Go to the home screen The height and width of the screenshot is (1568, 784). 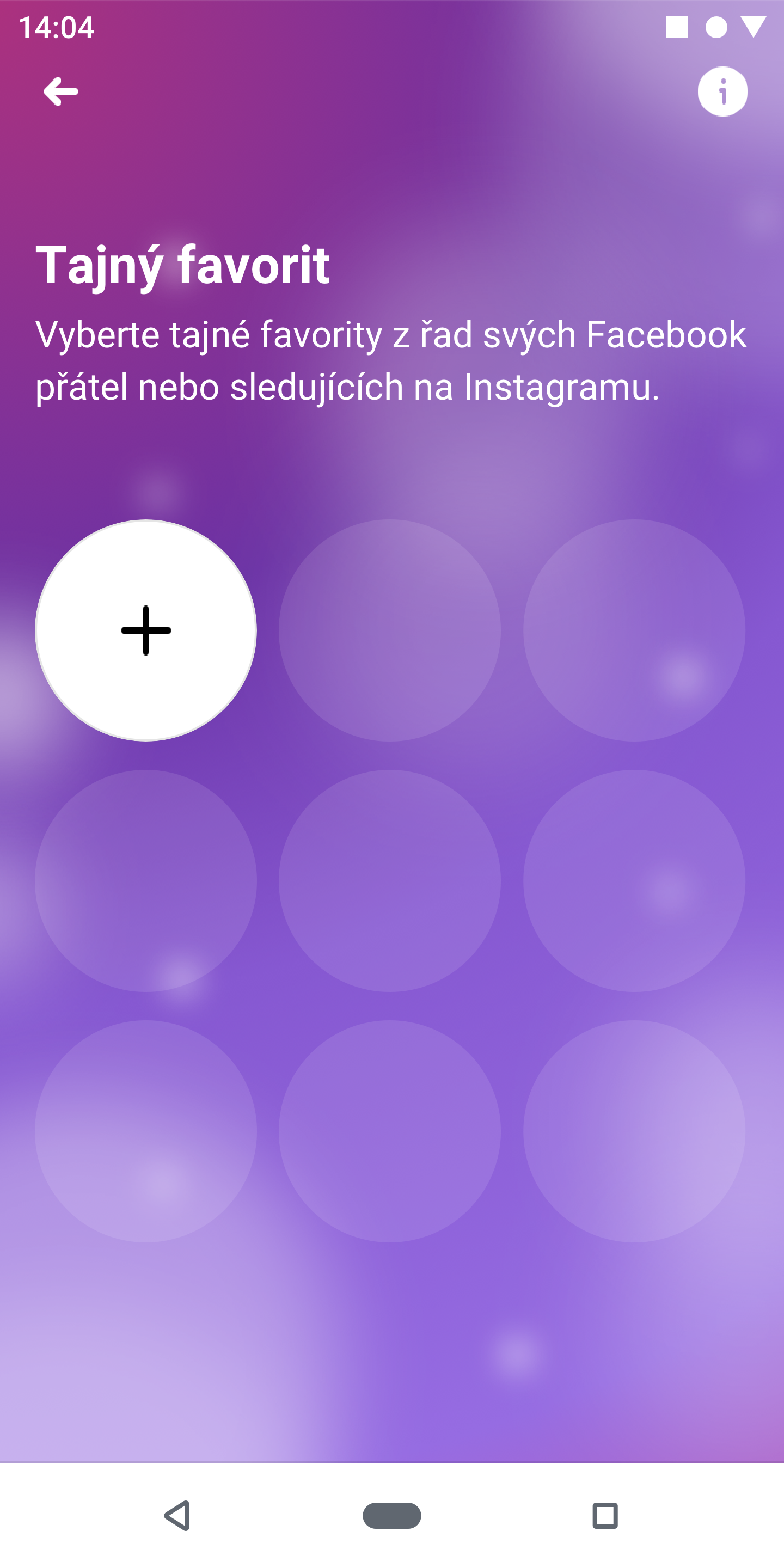tap(391, 1515)
